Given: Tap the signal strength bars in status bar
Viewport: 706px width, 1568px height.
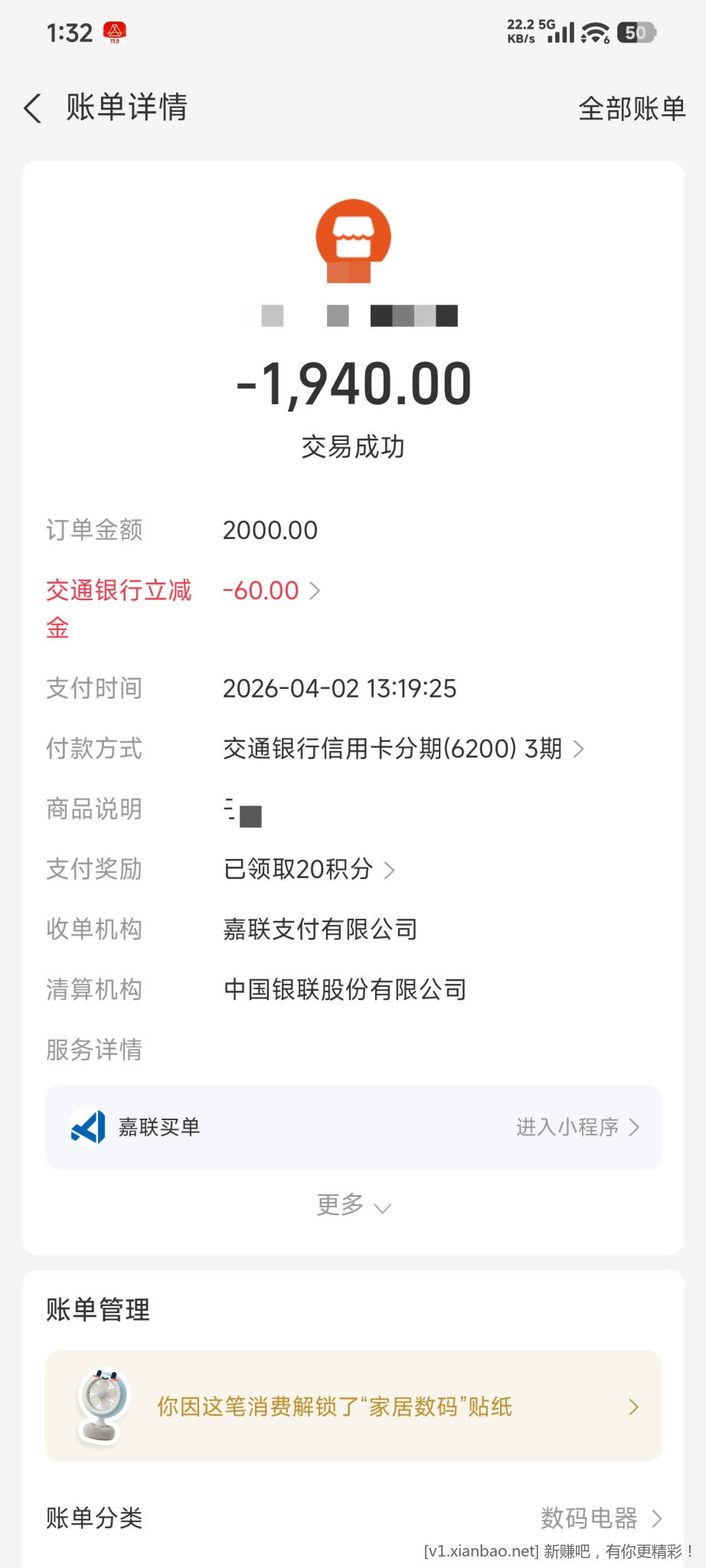Looking at the screenshot, I should pos(563,32).
